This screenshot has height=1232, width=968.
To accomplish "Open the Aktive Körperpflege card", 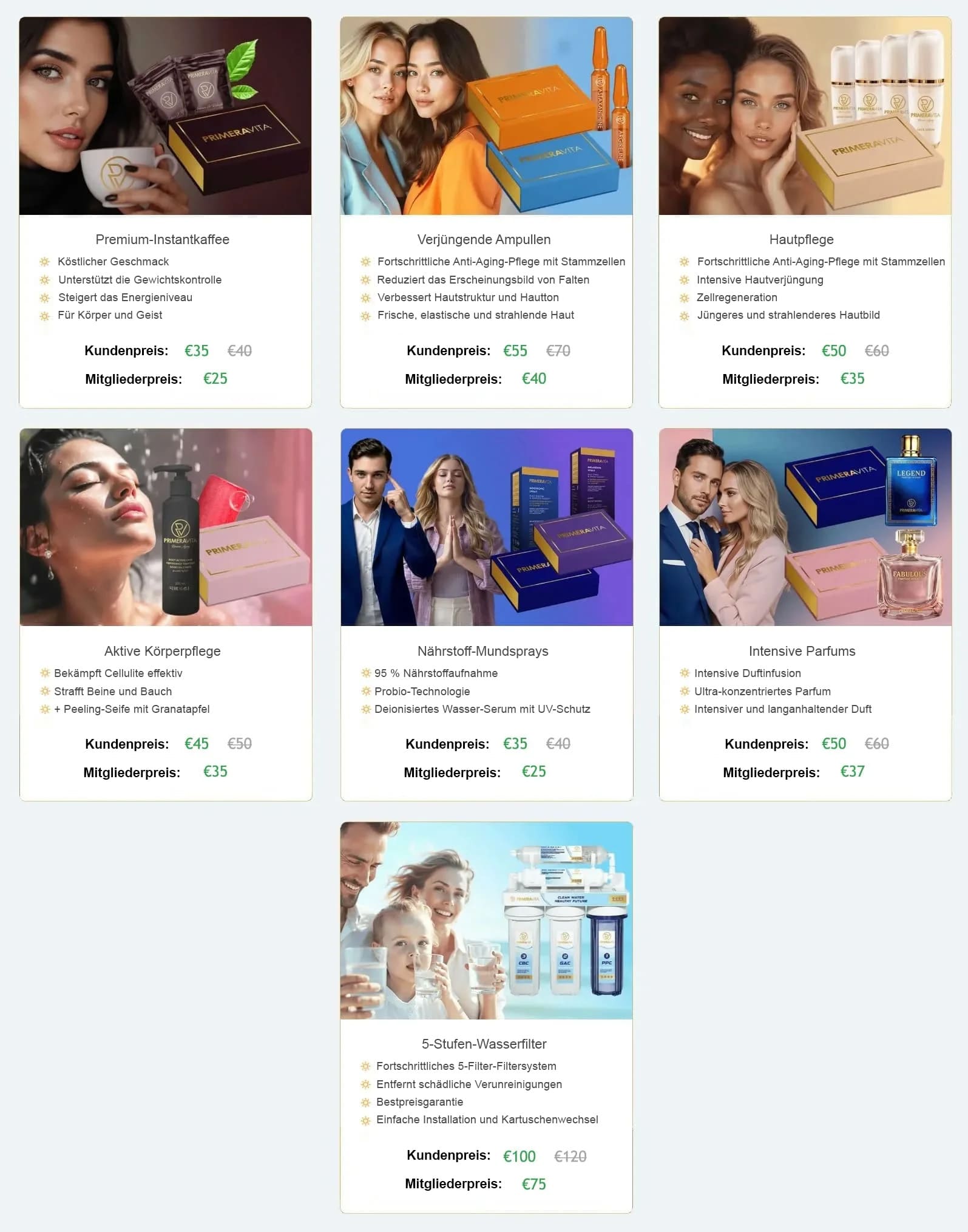I will [x=166, y=614].
